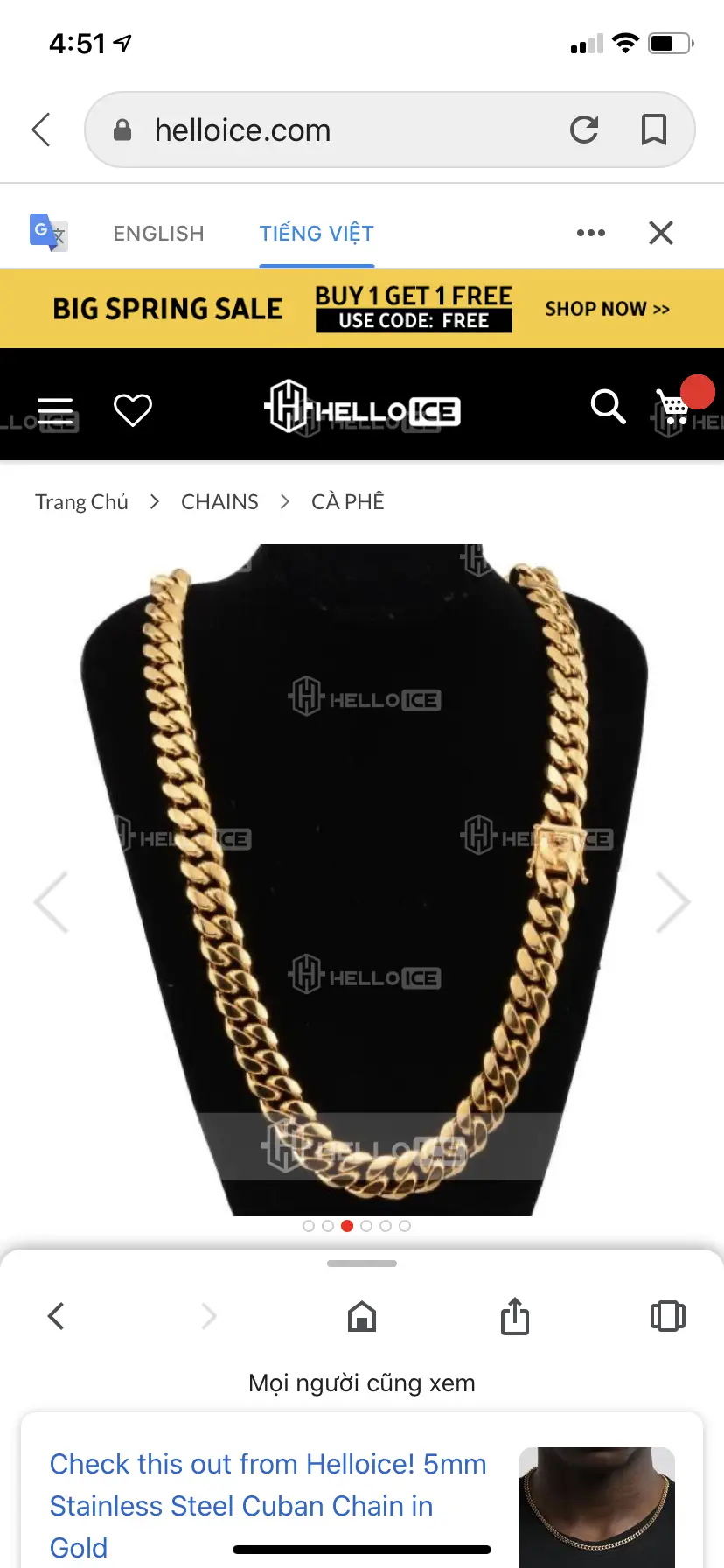The width and height of the screenshot is (724, 1568).
Task: Open the shopping cart with red badge
Action: coord(673,408)
